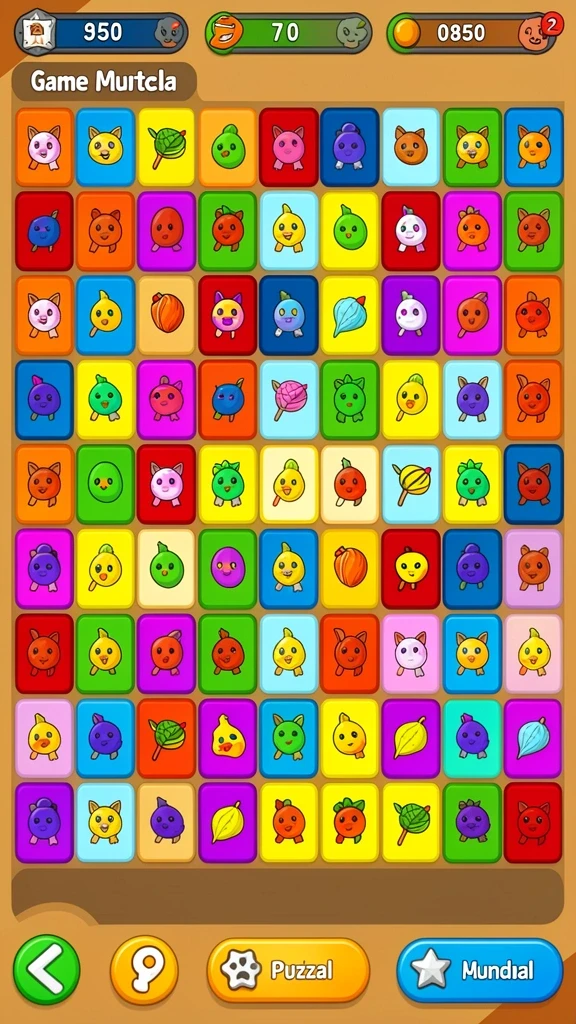
Task: Go back with the green arrow button
Action: (46, 969)
